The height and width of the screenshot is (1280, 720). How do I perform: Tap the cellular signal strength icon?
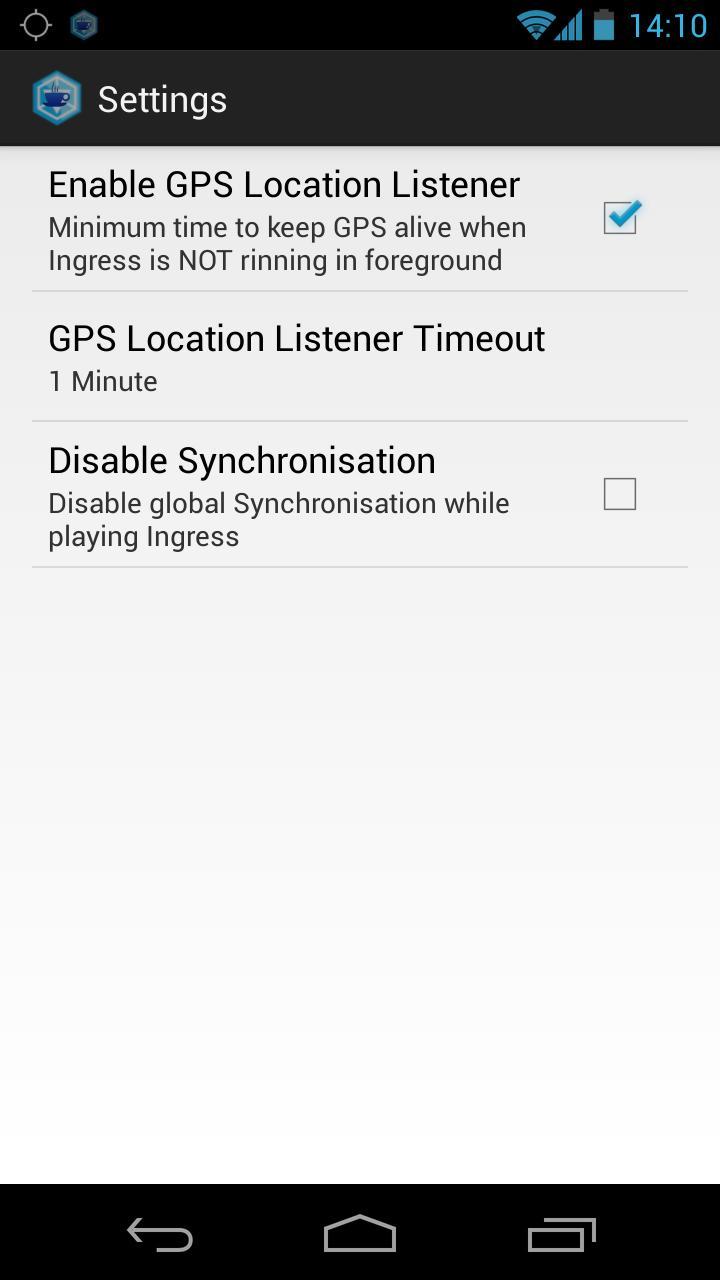coord(570,25)
